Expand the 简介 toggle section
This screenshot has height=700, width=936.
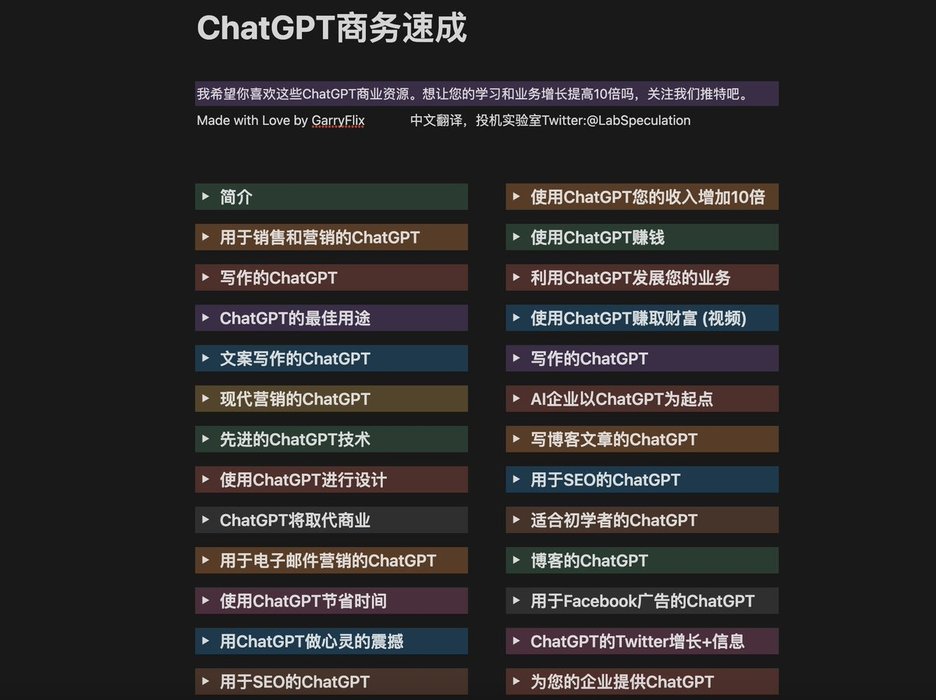pos(205,197)
